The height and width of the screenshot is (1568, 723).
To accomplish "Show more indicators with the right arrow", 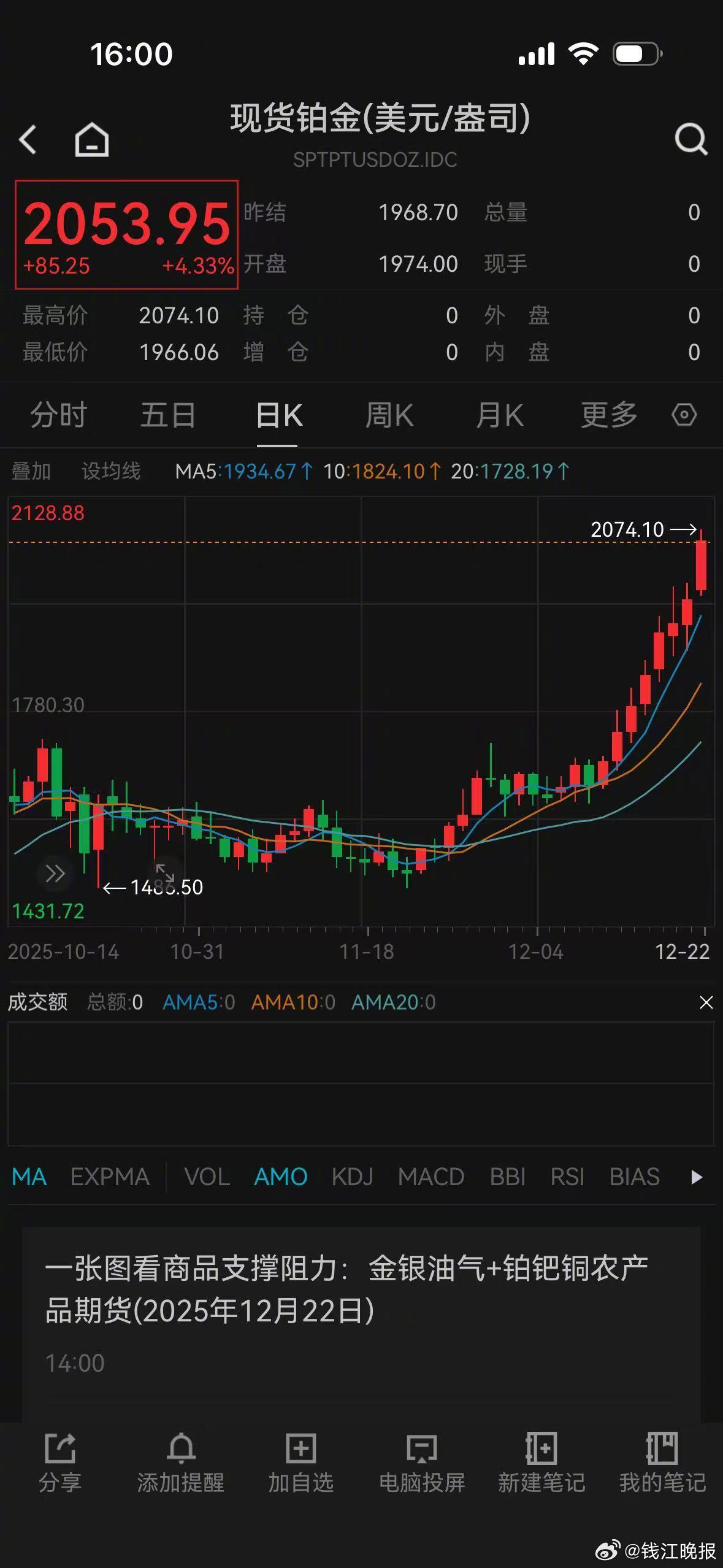I will pyautogui.click(x=696, y=1177).
